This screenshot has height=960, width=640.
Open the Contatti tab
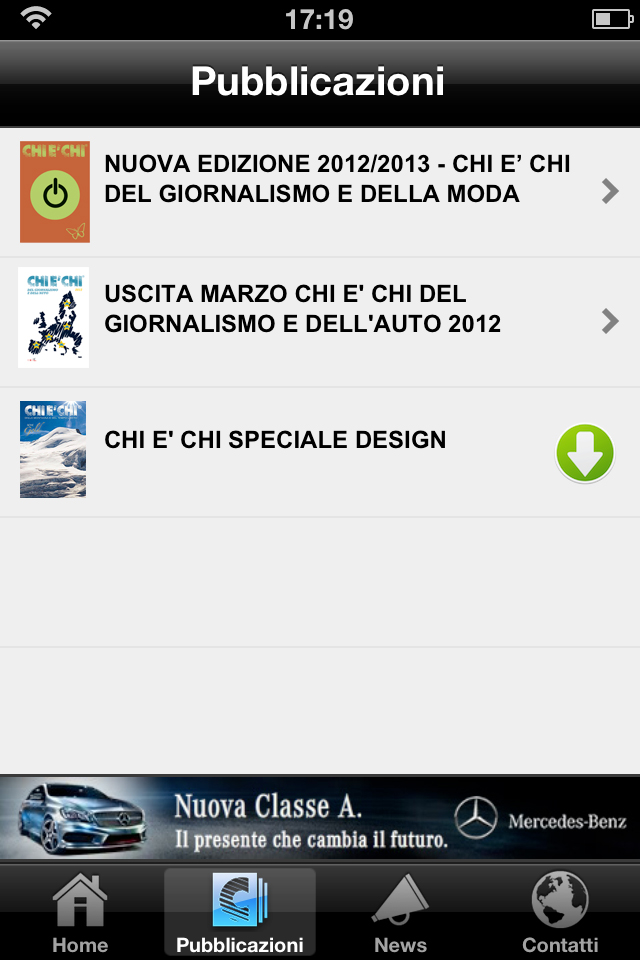point(560,912)
